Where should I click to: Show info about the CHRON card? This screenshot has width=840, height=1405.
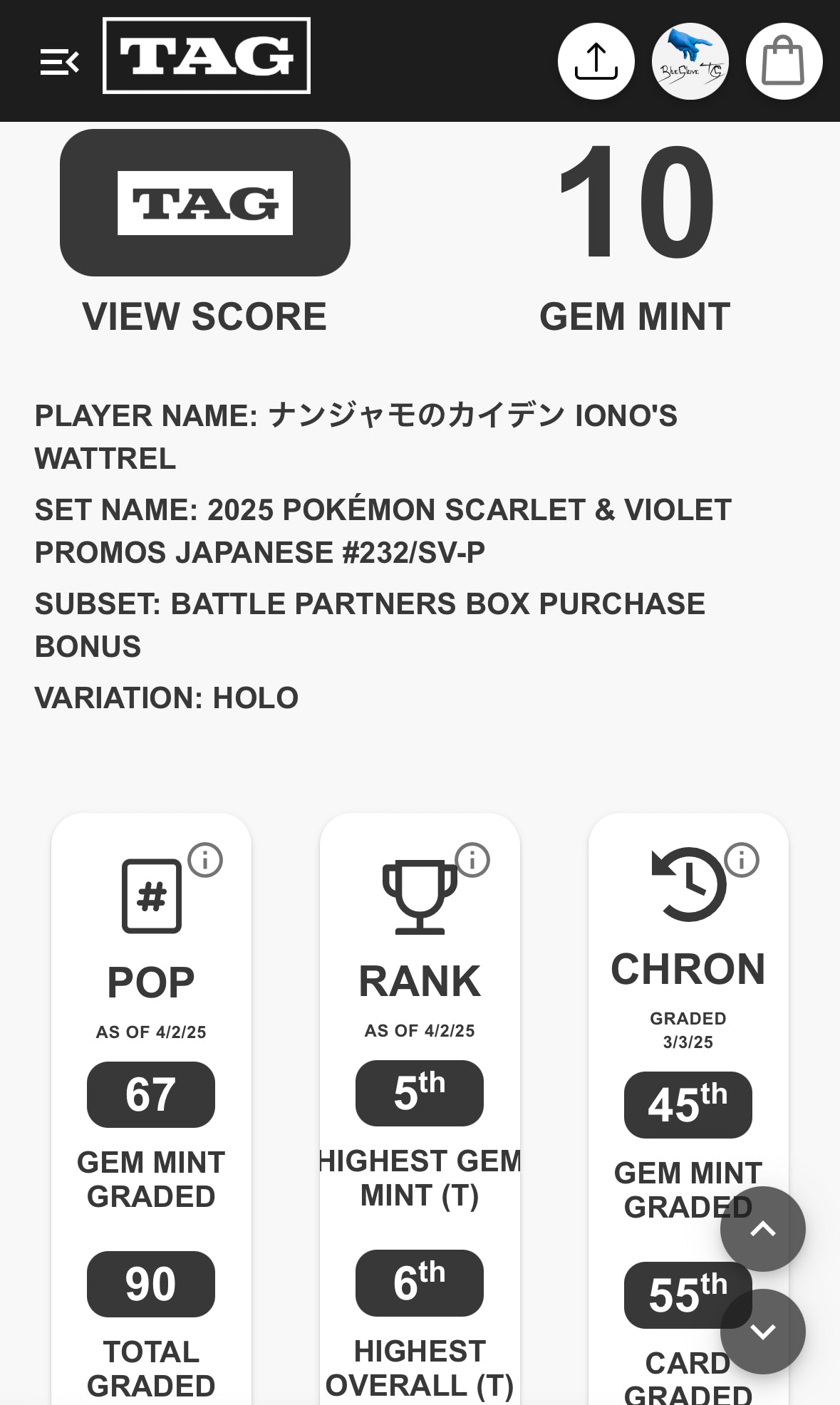(742, 860)
